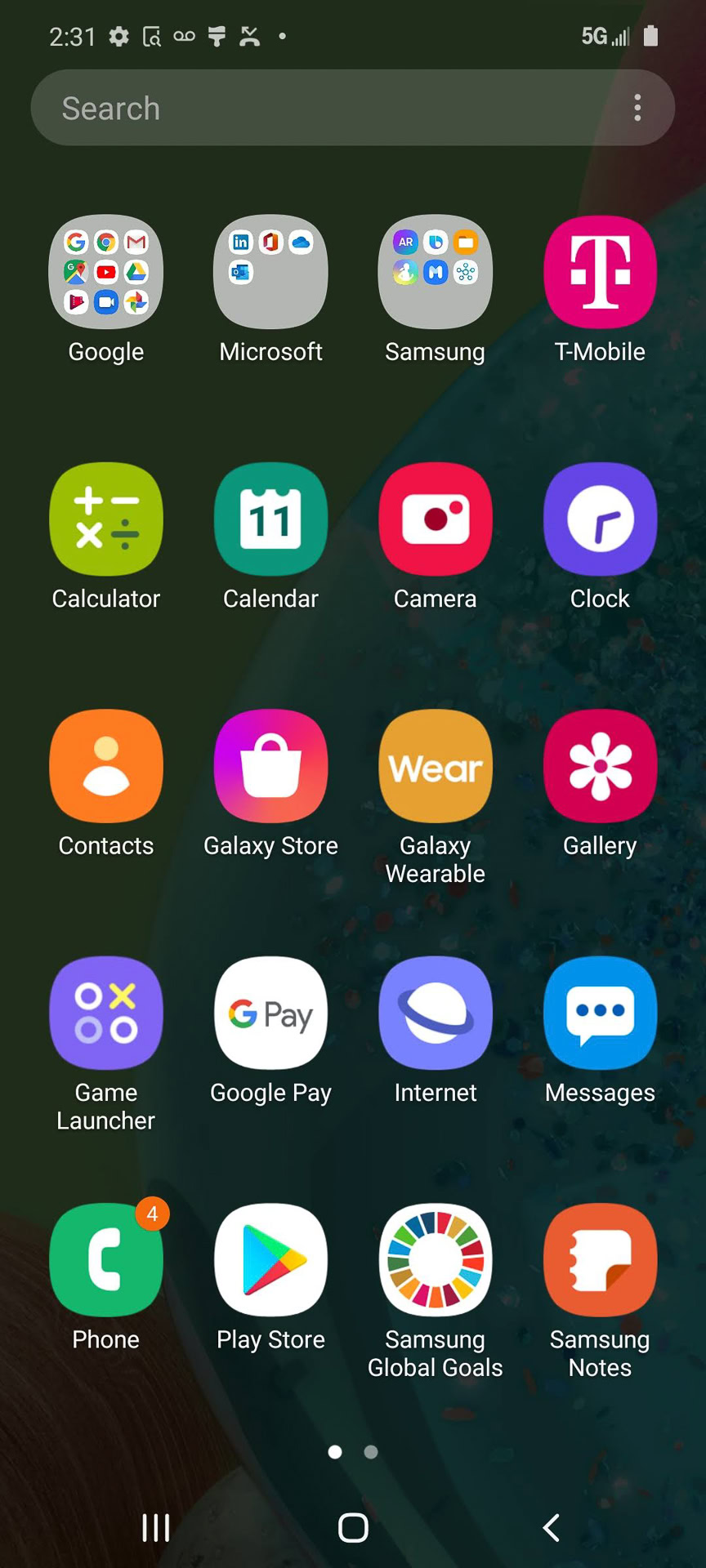Launch Galaxy Wearable
This screenshot has height=1568, width=706.
click(436, 767)
